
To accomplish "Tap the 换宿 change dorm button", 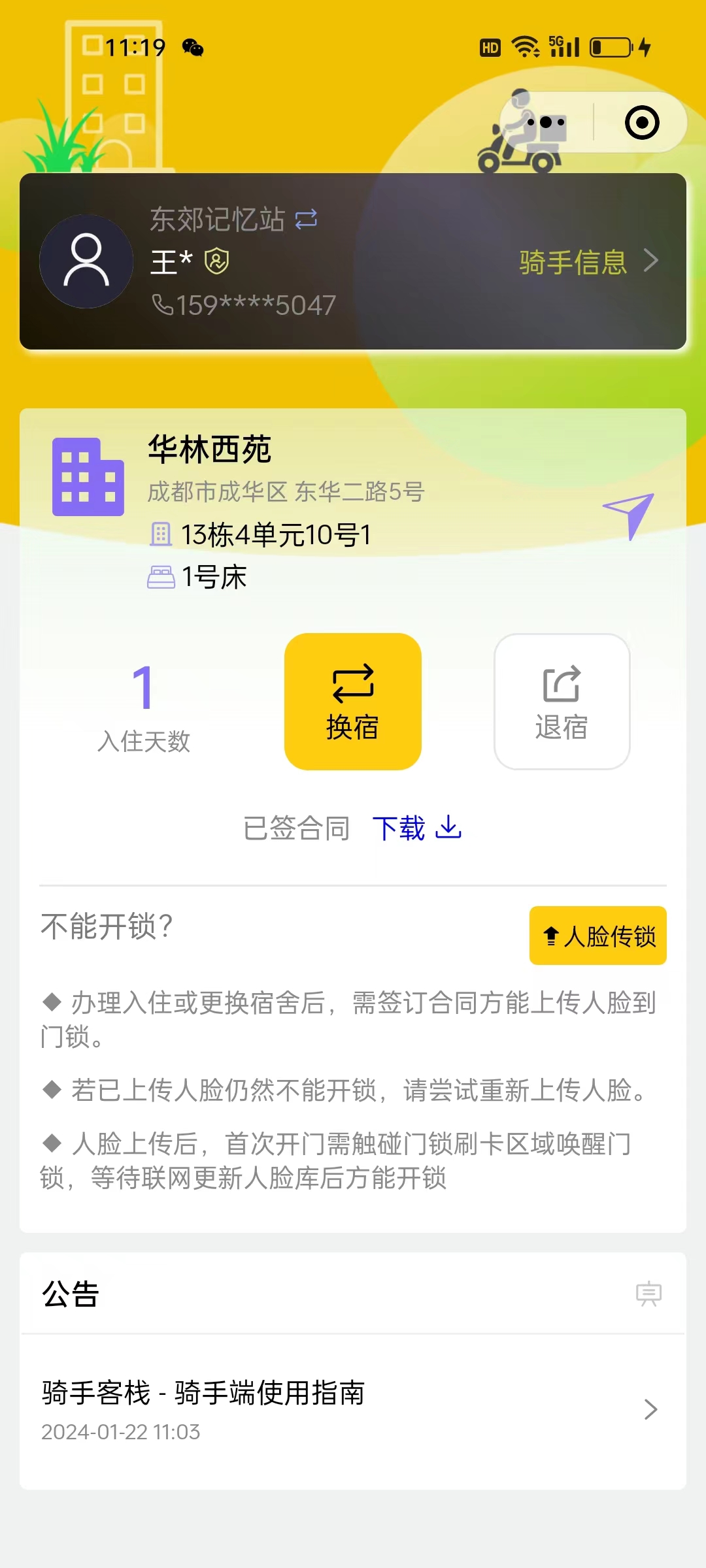I will coord(353,701).
